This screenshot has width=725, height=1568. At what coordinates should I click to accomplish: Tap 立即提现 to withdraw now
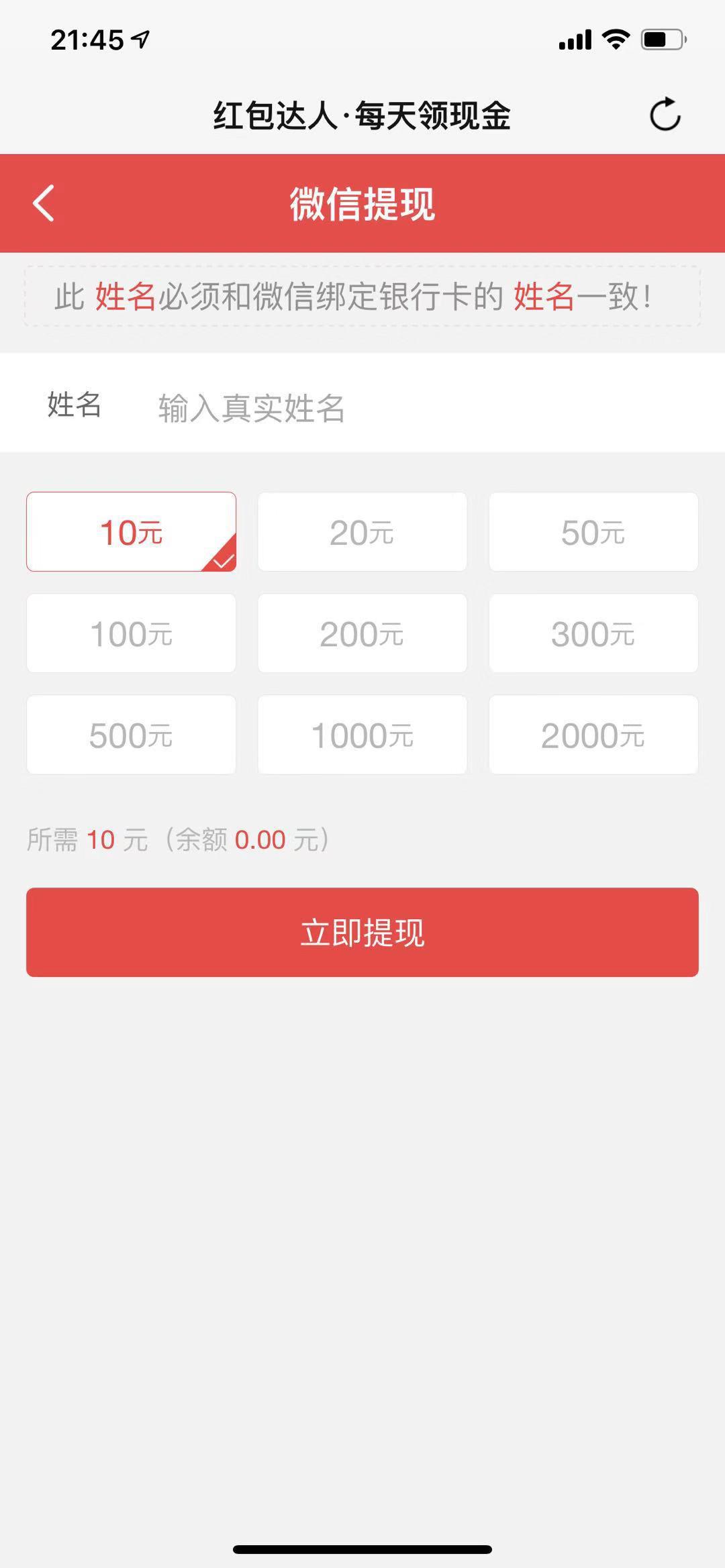point(362,933)
